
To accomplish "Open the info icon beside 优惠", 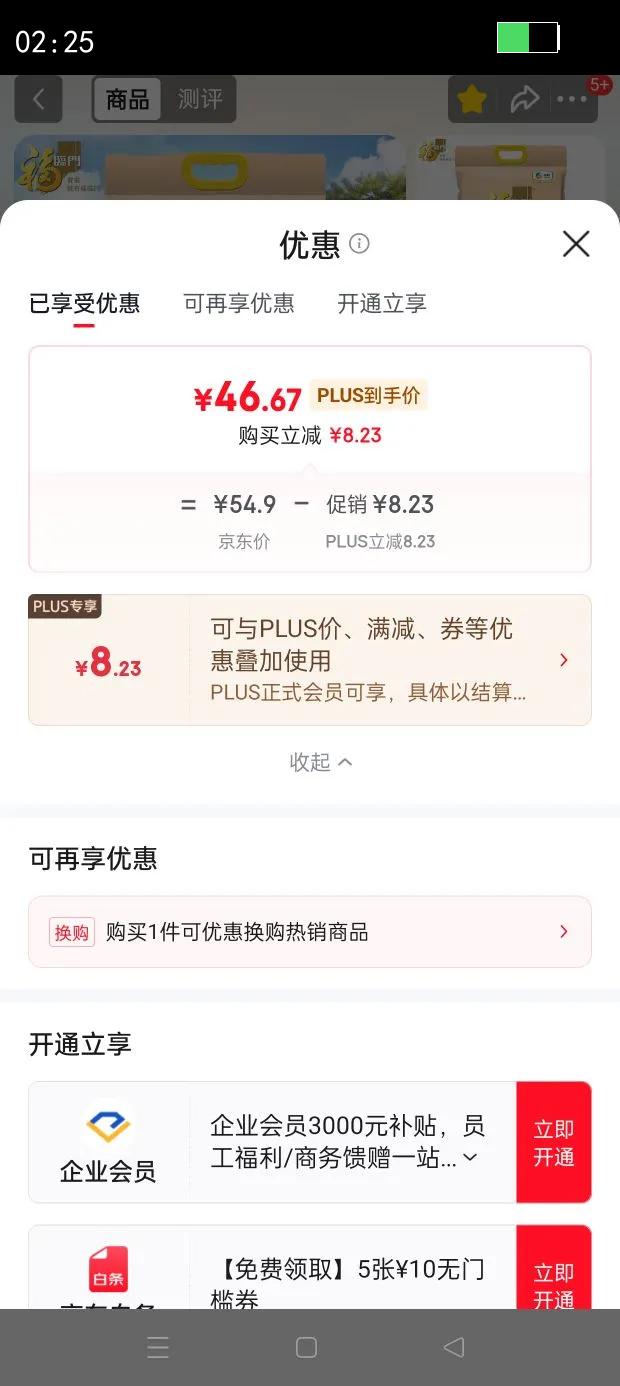I will coord(360,244).
